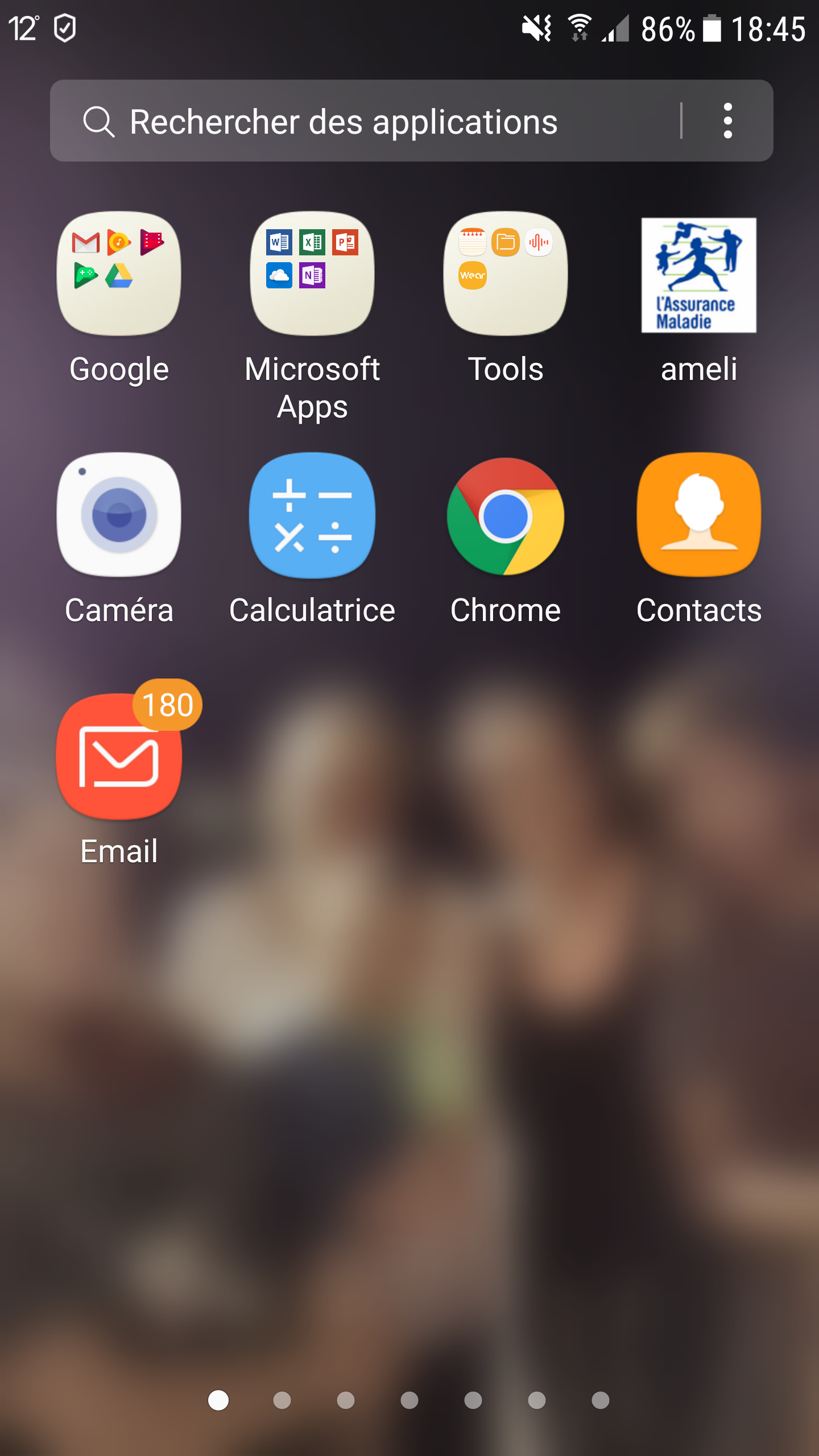
Task: Open the Calculatrice app
Action: (x=312, y=515)
